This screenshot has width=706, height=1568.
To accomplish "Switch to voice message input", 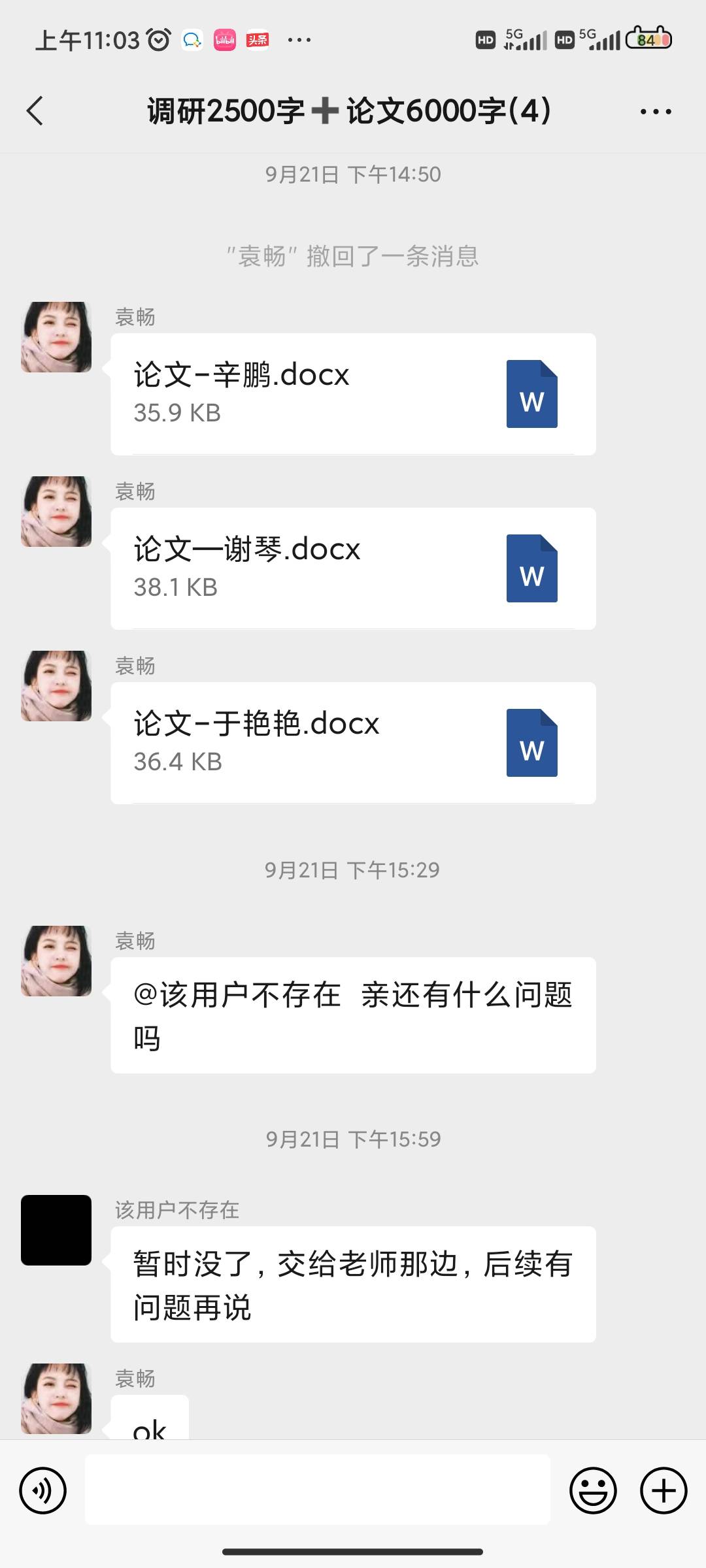I will coord(43,1490).
